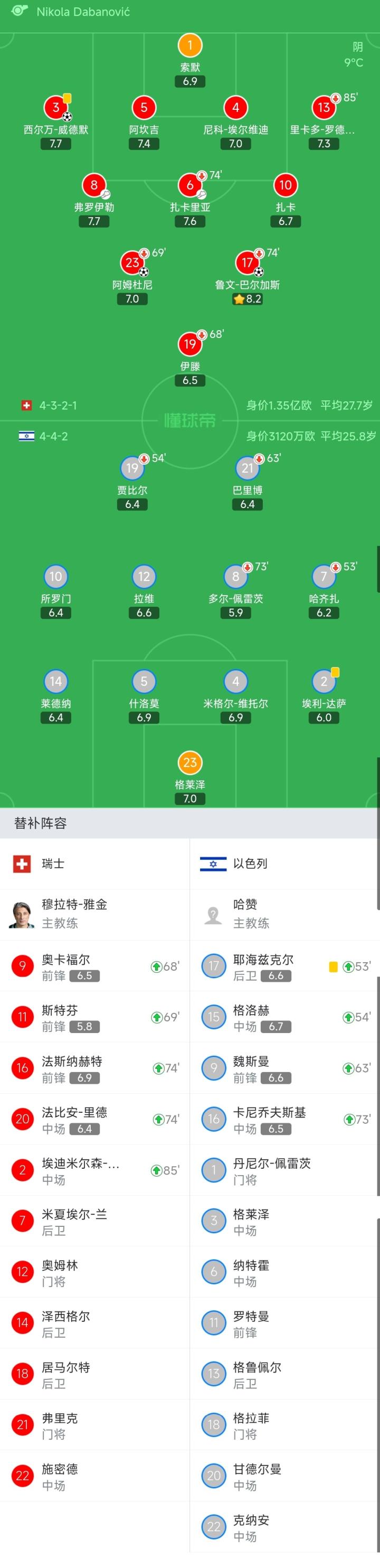This screenshot has height=1568, width=380.
Task: Open 所罗门 number 10 player profile
Action: [x=55, y=591]
